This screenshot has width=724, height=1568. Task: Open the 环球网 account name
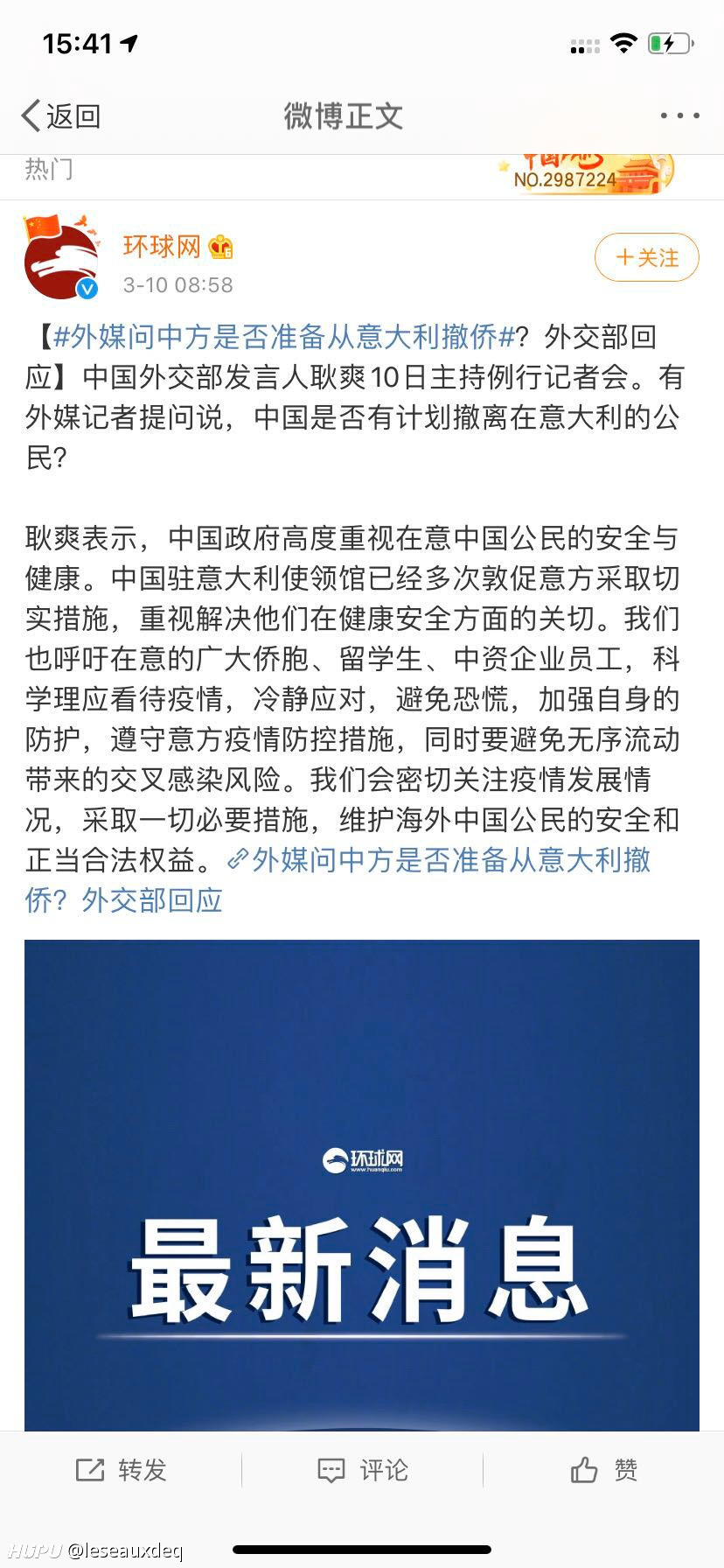coord(162,247)
